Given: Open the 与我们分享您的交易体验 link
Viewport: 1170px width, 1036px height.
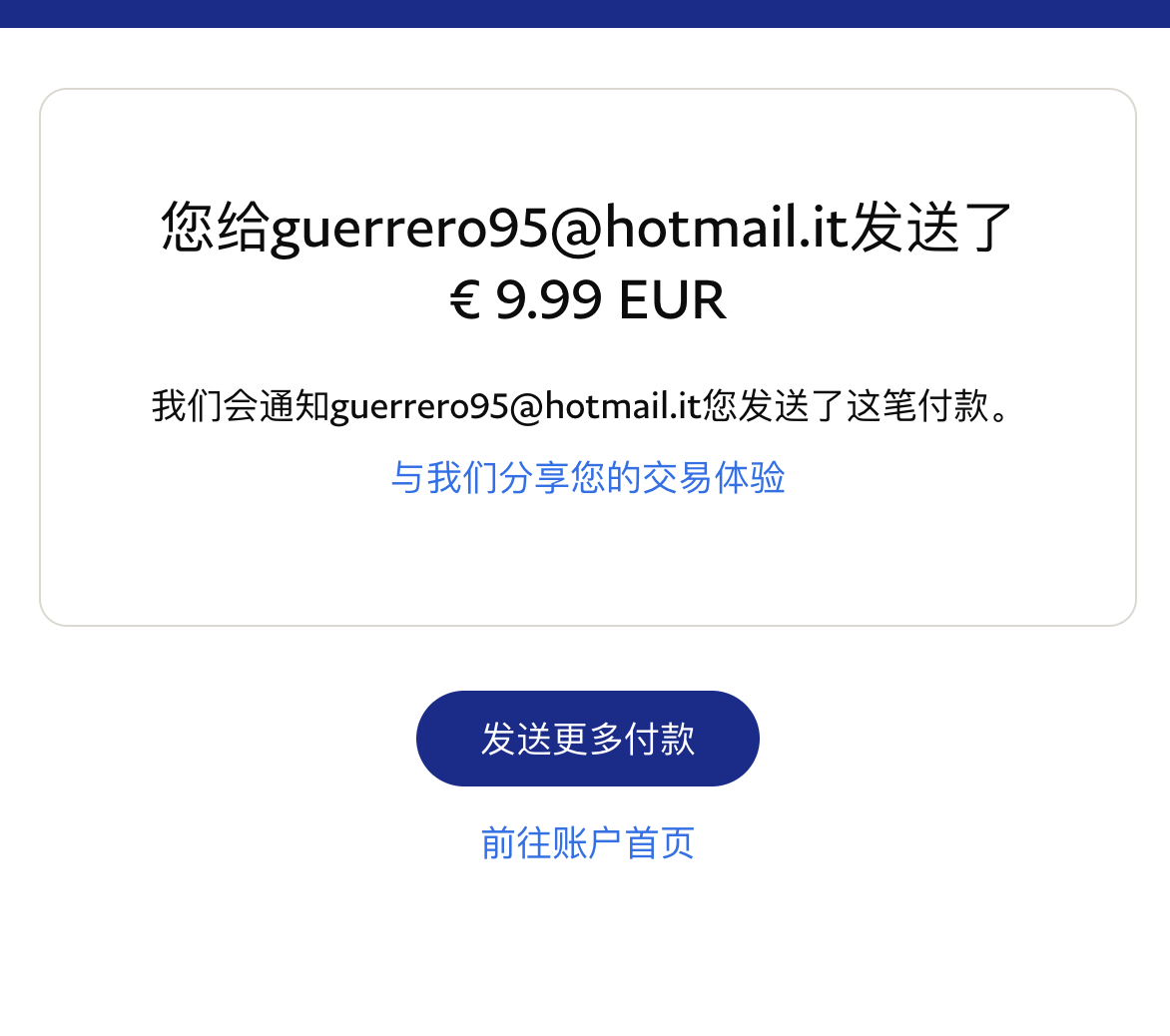Looking at the screenshot, I should tap(587, 478).
